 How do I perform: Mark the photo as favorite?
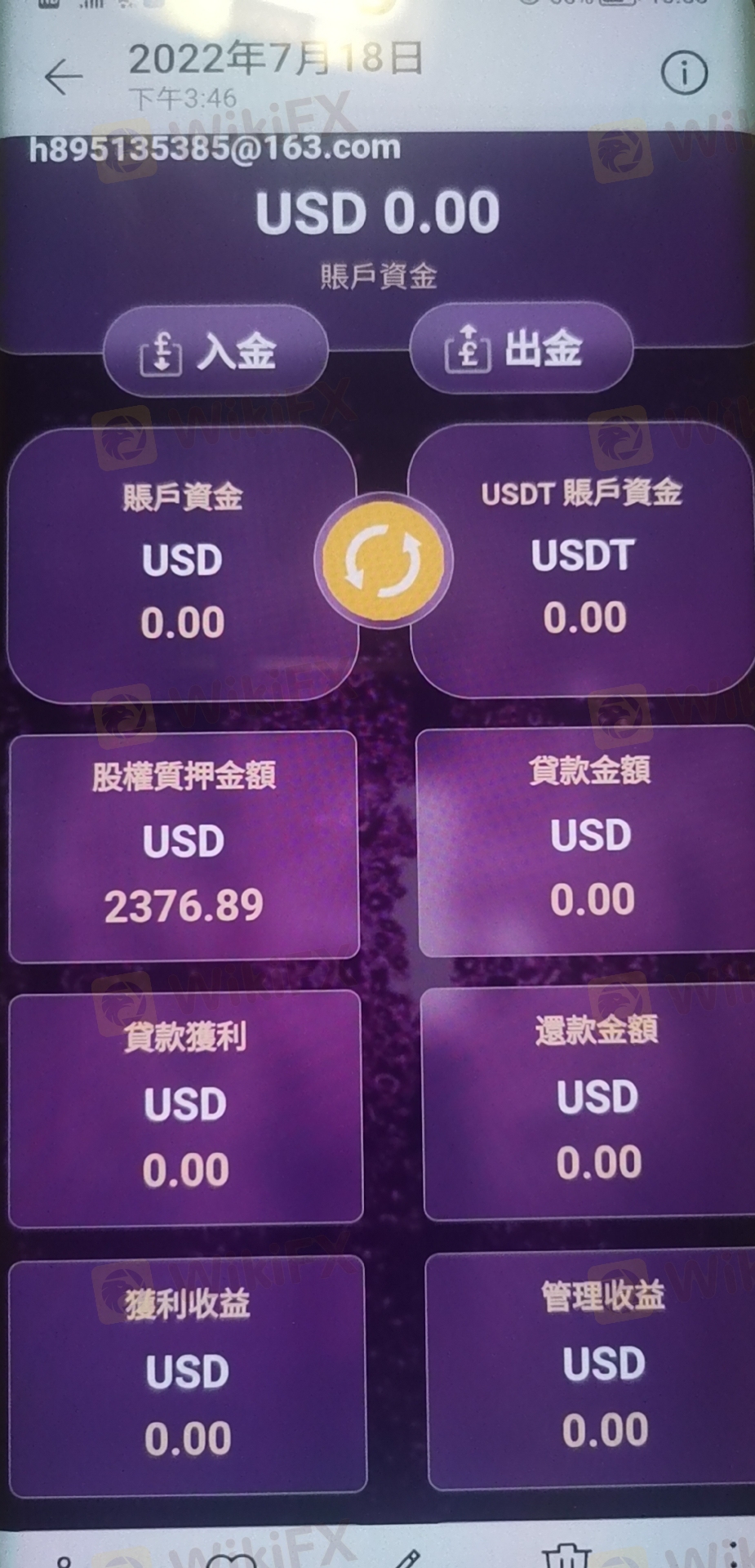(231, 1559)
